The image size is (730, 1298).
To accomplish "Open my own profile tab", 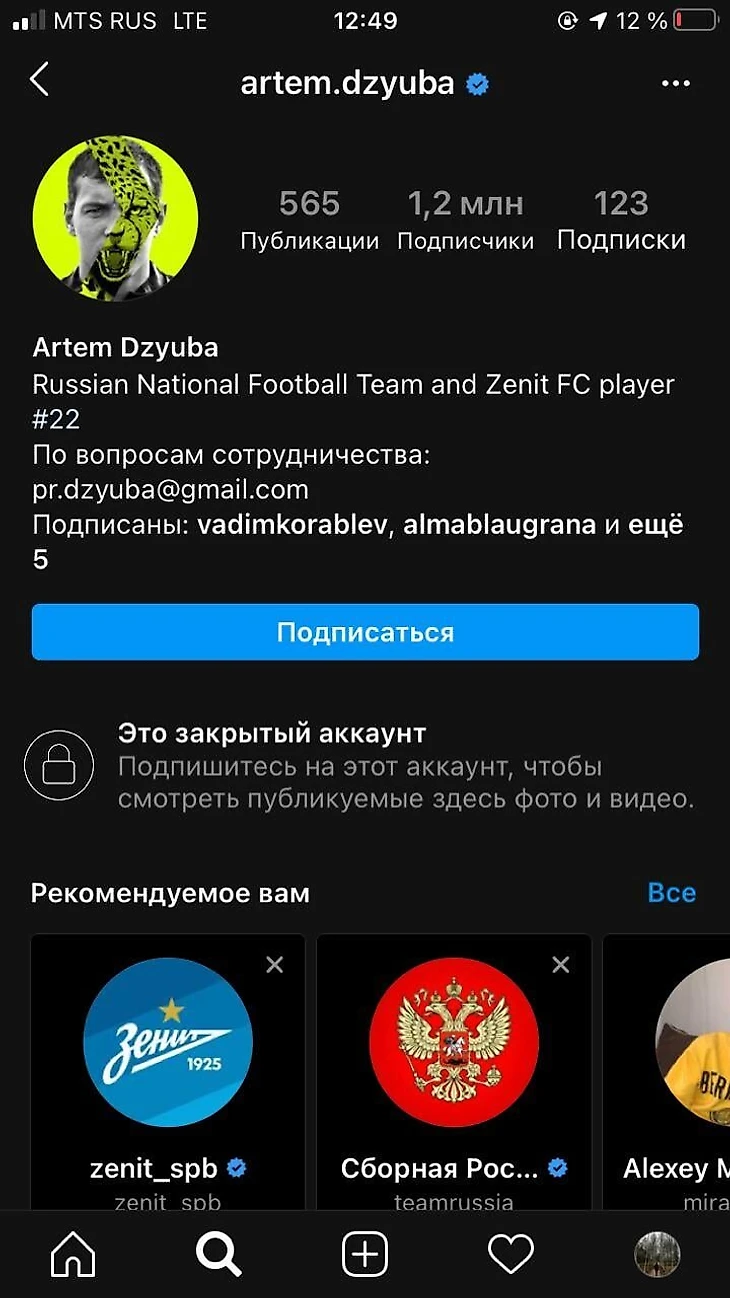I will pyautogui.click(x=657, y=1253).
